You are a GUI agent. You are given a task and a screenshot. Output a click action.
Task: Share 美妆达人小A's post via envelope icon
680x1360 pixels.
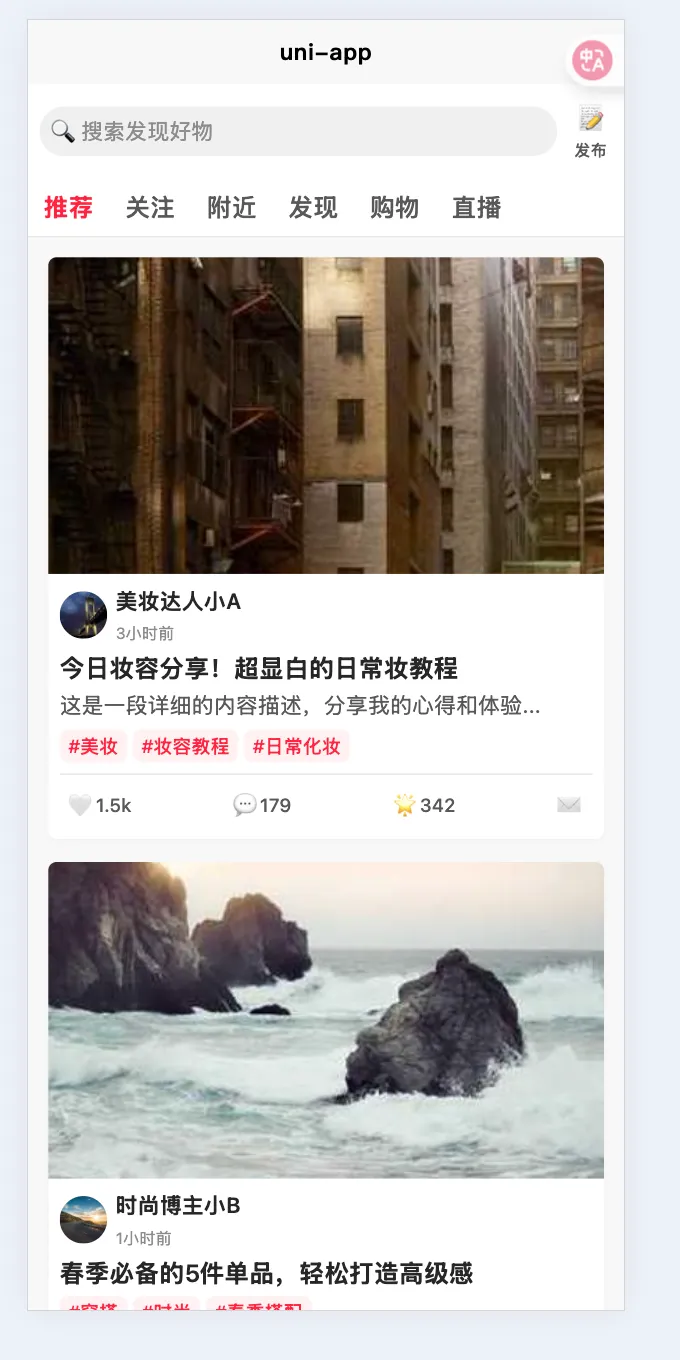pyautogui.click(x=569, y=805)
